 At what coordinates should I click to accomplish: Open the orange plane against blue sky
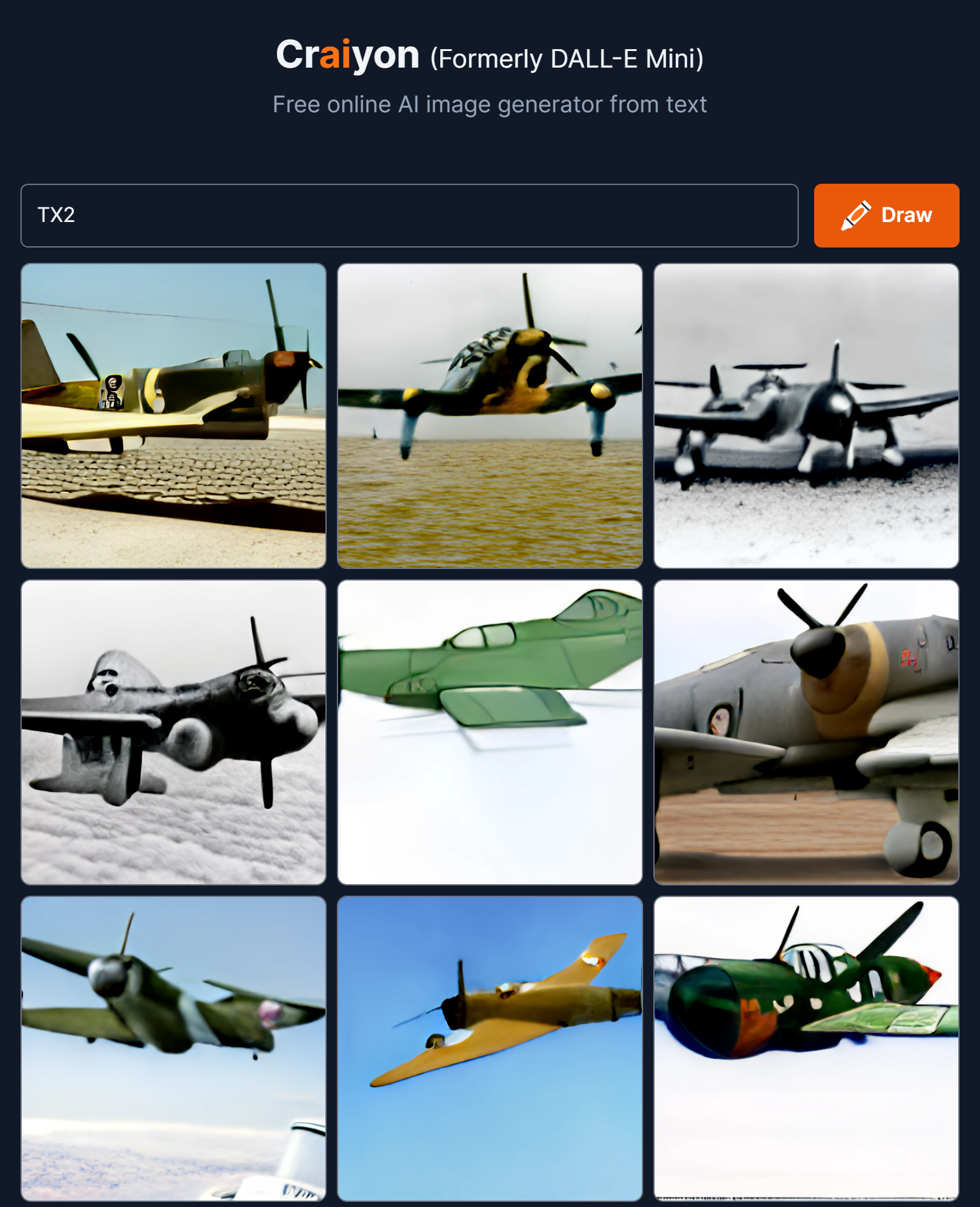pyautogui.click(x=490, y=1049)
